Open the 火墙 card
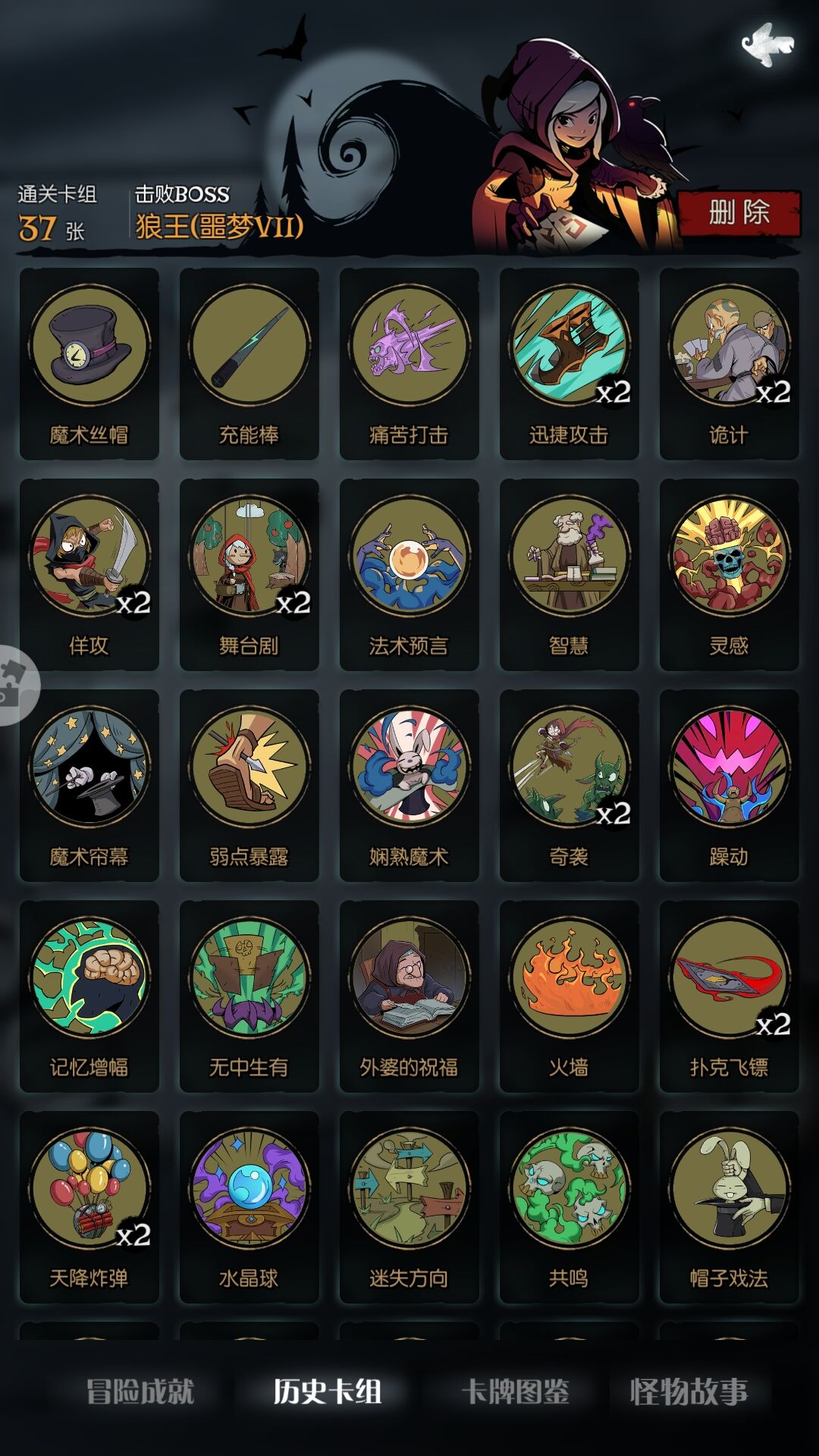Image resolution: width=819 pixels, height=1456 pixels. point(570,996)
